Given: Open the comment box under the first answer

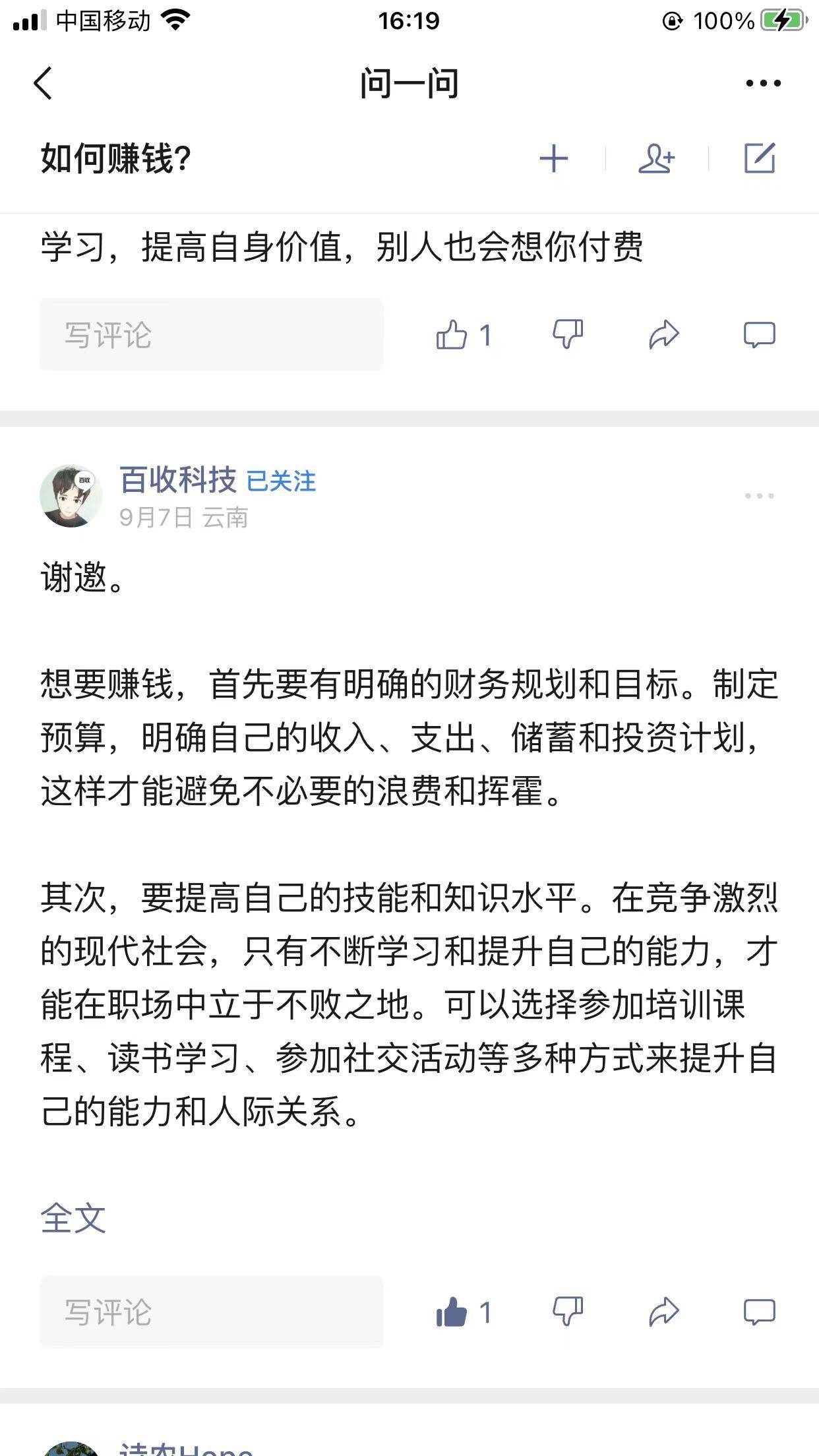Looking at the screenshot, I should coord(211,334).
